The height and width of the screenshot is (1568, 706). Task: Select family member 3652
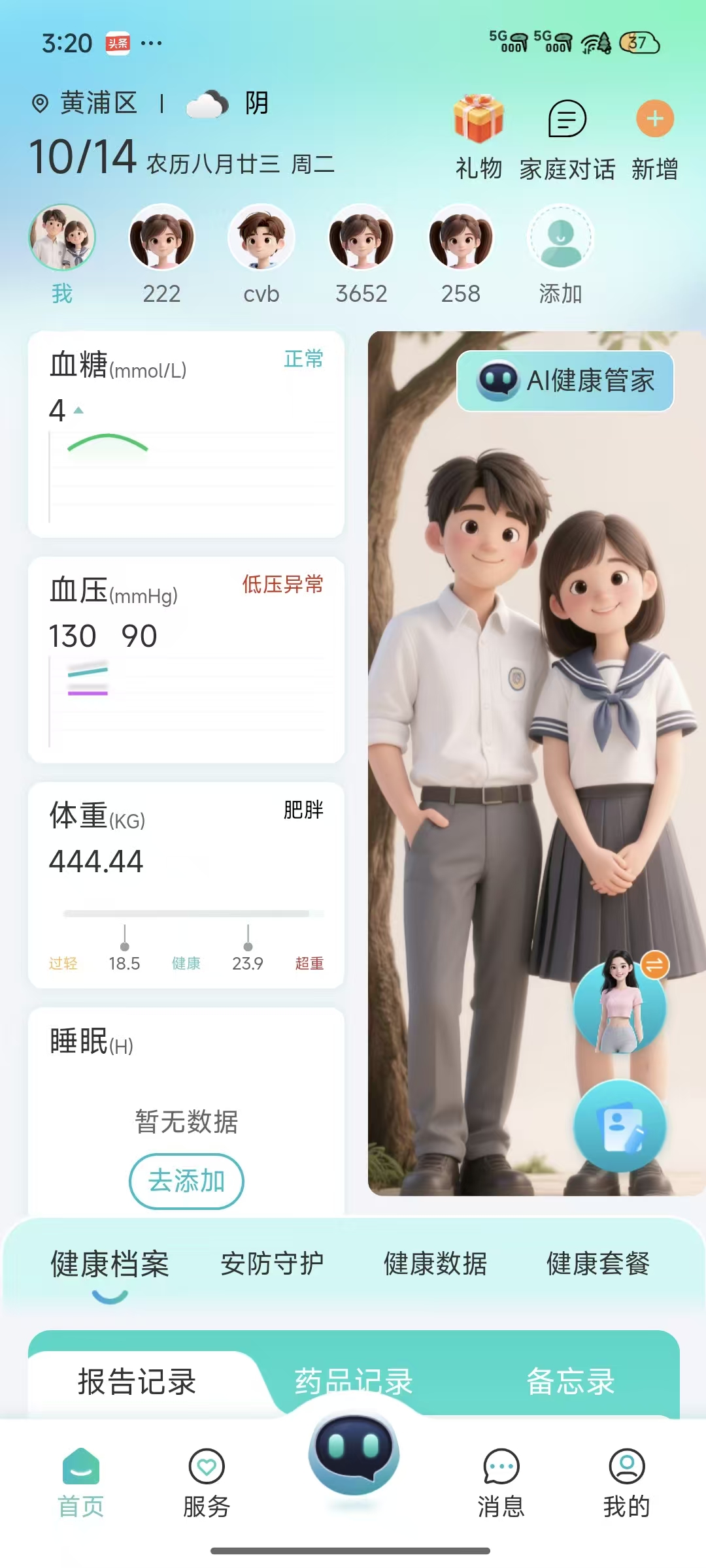[361, 238]
